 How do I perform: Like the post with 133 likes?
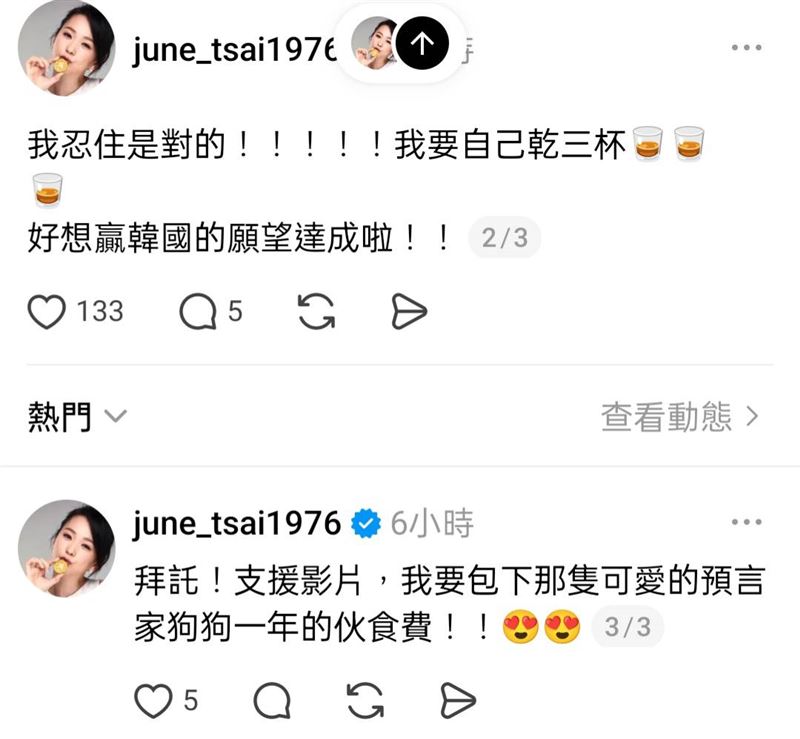click(46, 312)
